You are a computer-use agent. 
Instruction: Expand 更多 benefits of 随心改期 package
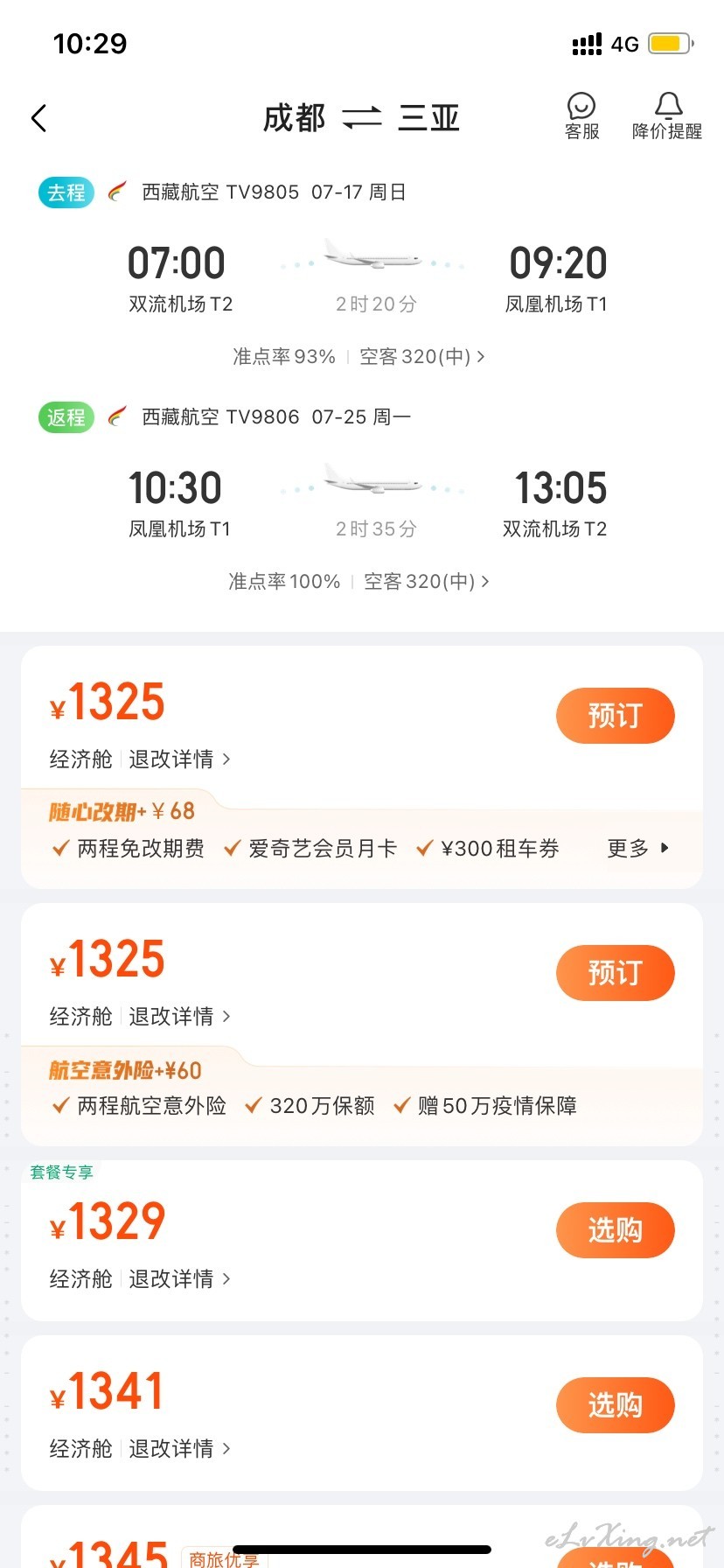[637, 848]
